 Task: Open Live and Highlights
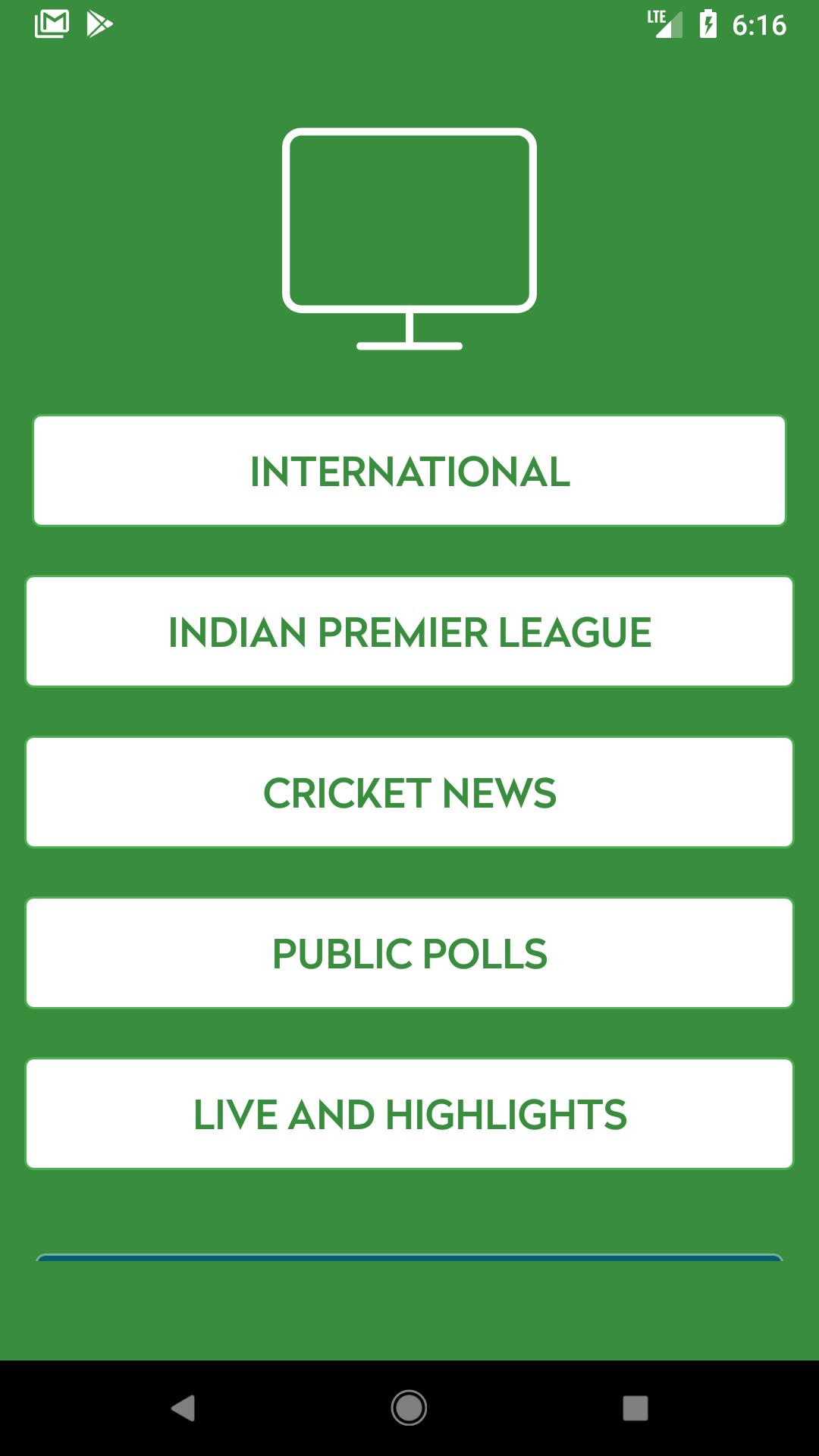click(409, 1114)
